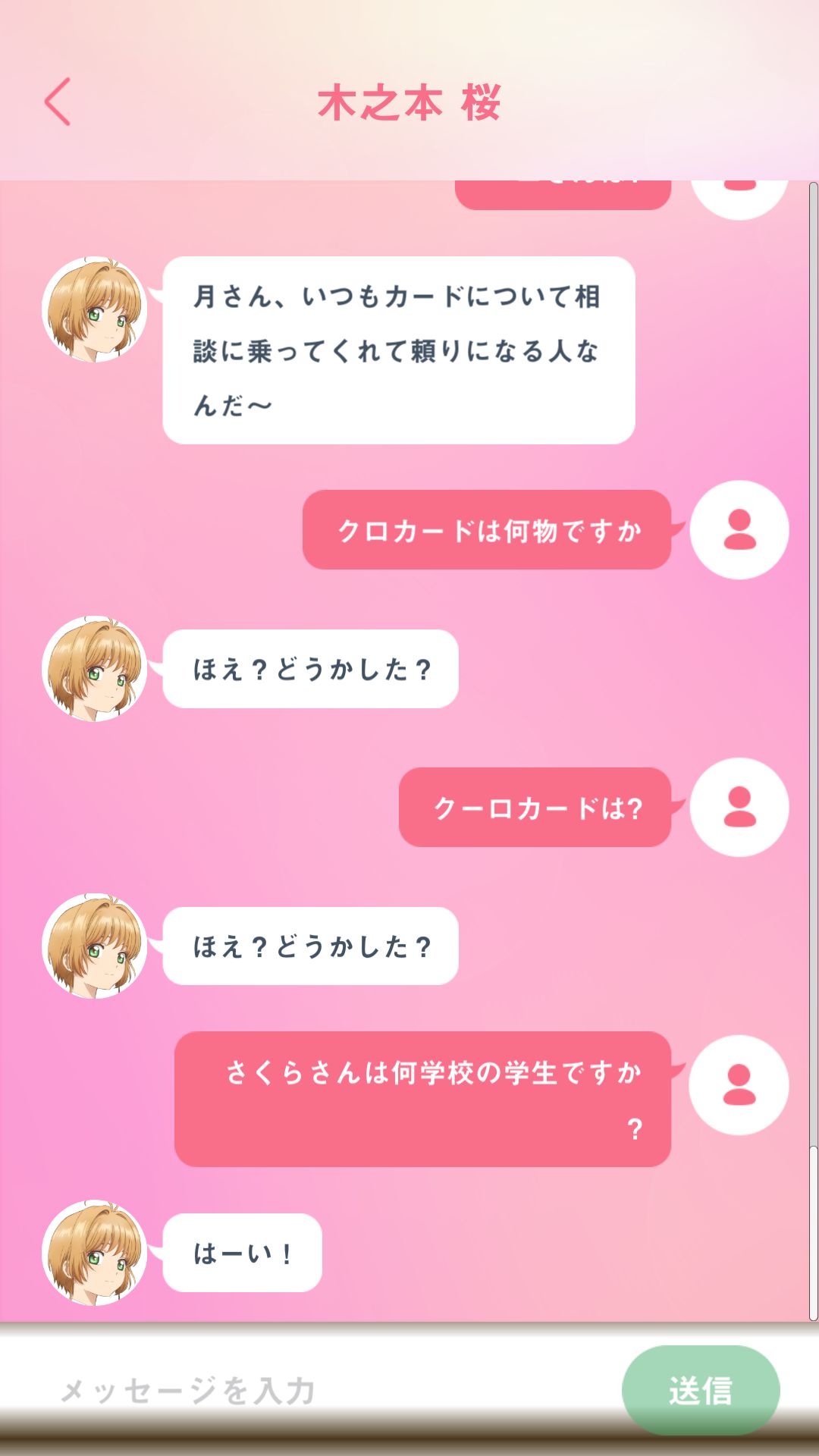Tap your user avatar beside クロカードは何物ですか
Image resolution: width=819 pixels, height=1456 pixels.
click(x=738, y=531)
